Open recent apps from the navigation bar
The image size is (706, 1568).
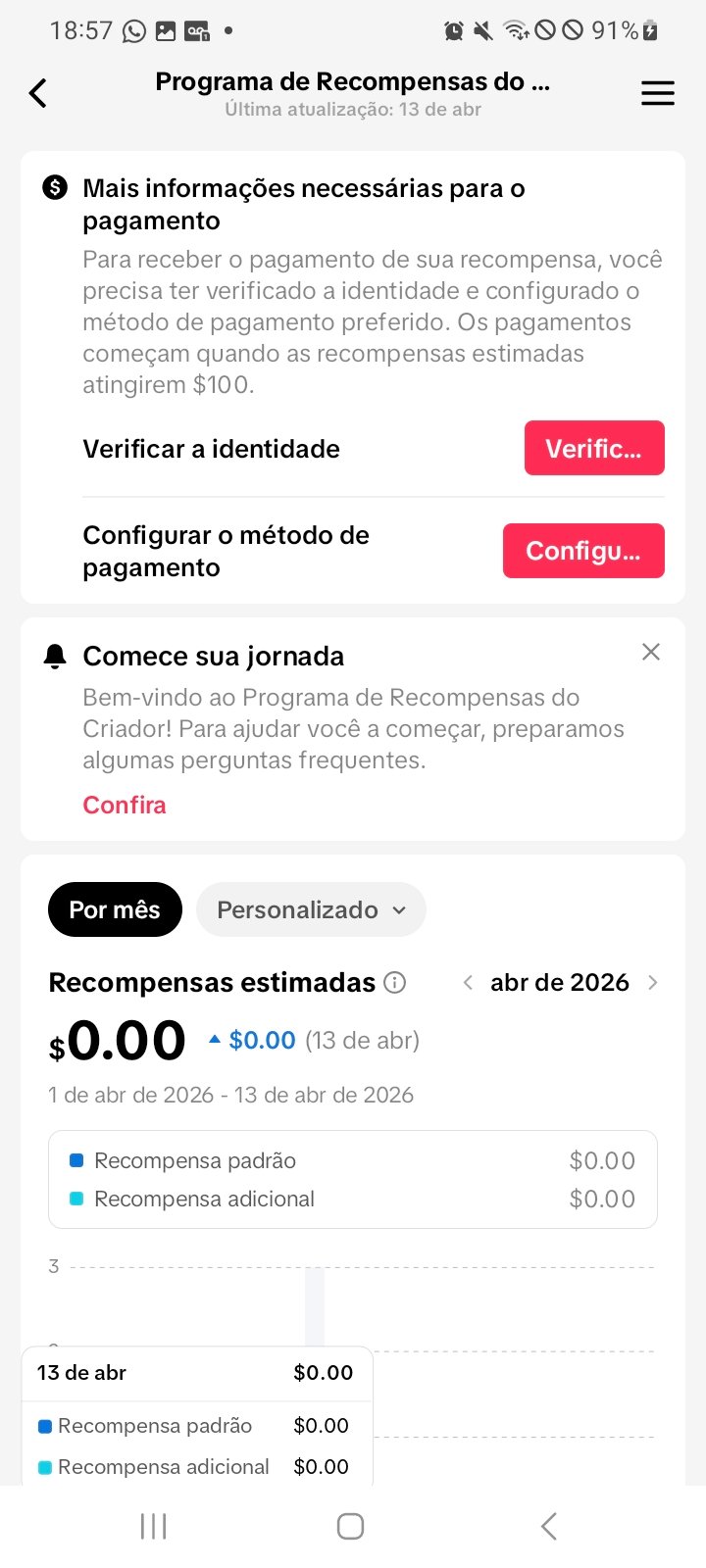154,1526
